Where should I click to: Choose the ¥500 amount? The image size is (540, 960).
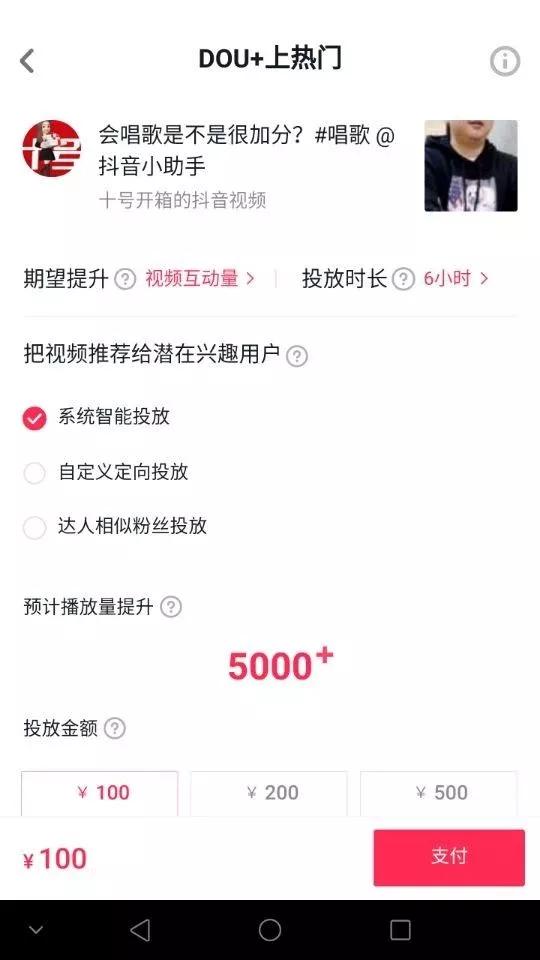438,793
